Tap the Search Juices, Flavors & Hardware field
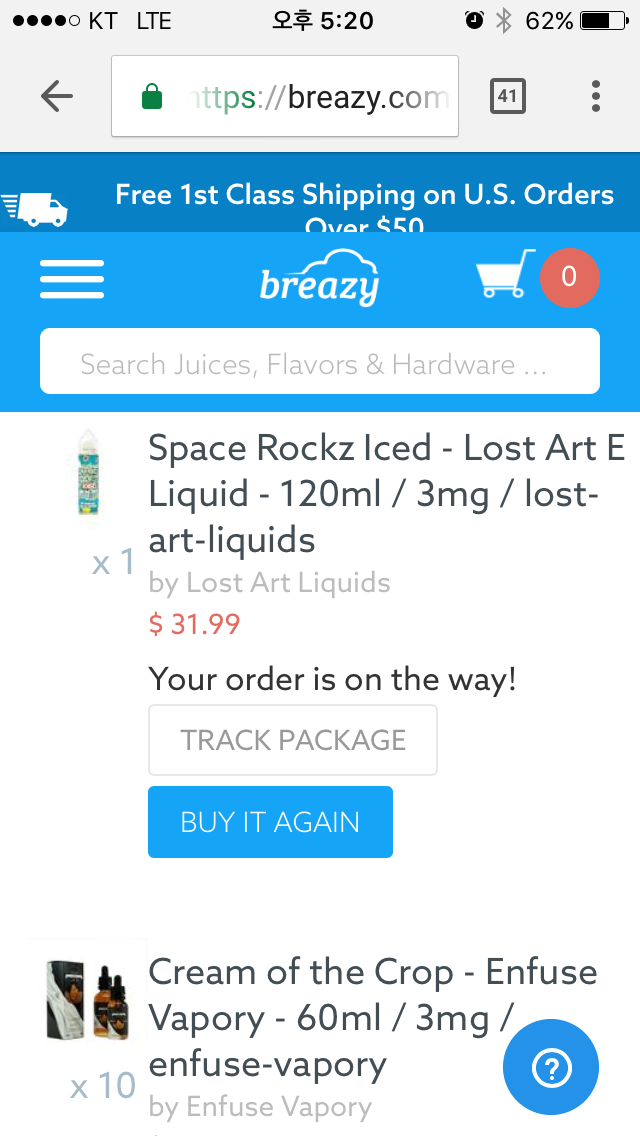This screenshot has height=1136, width=640. pyautogui.click(x=320, y=364)
